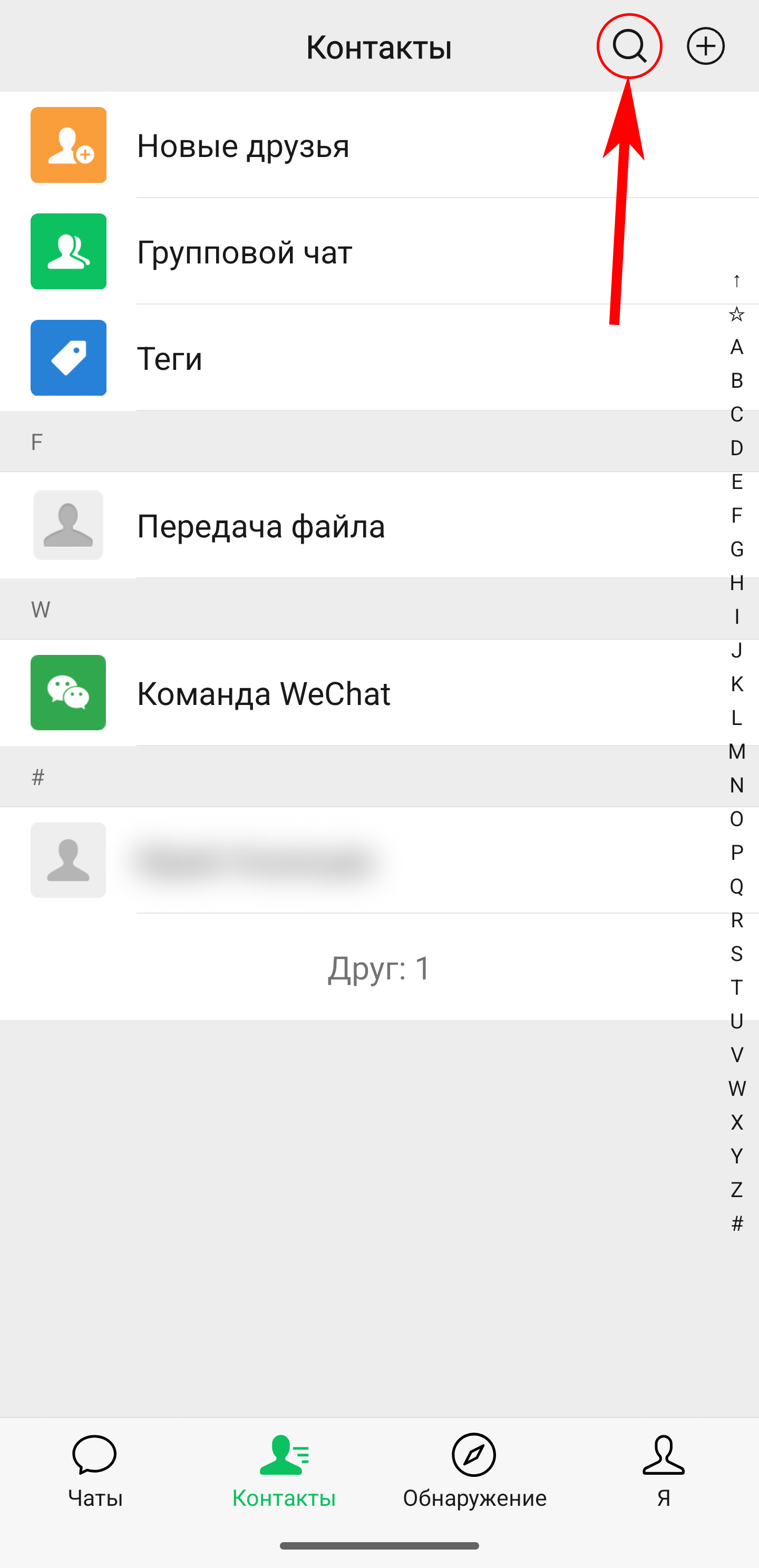This screenshot has width=759, height=1568.
Task: Tap the plus add icon
Action: coord(705,46)
